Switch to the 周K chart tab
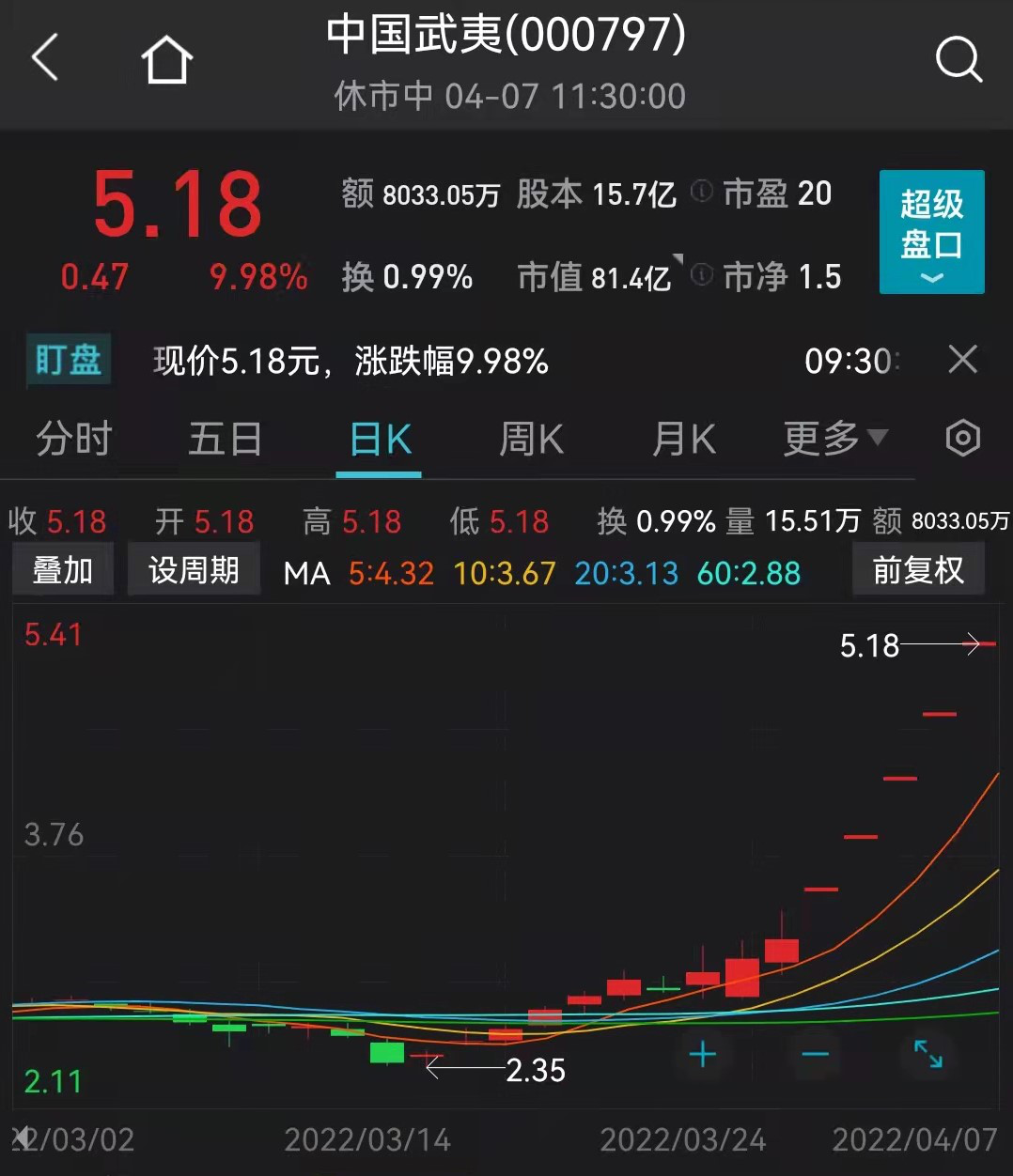The width and height of the screenshot is (1013, 1176). coord(531,439)
